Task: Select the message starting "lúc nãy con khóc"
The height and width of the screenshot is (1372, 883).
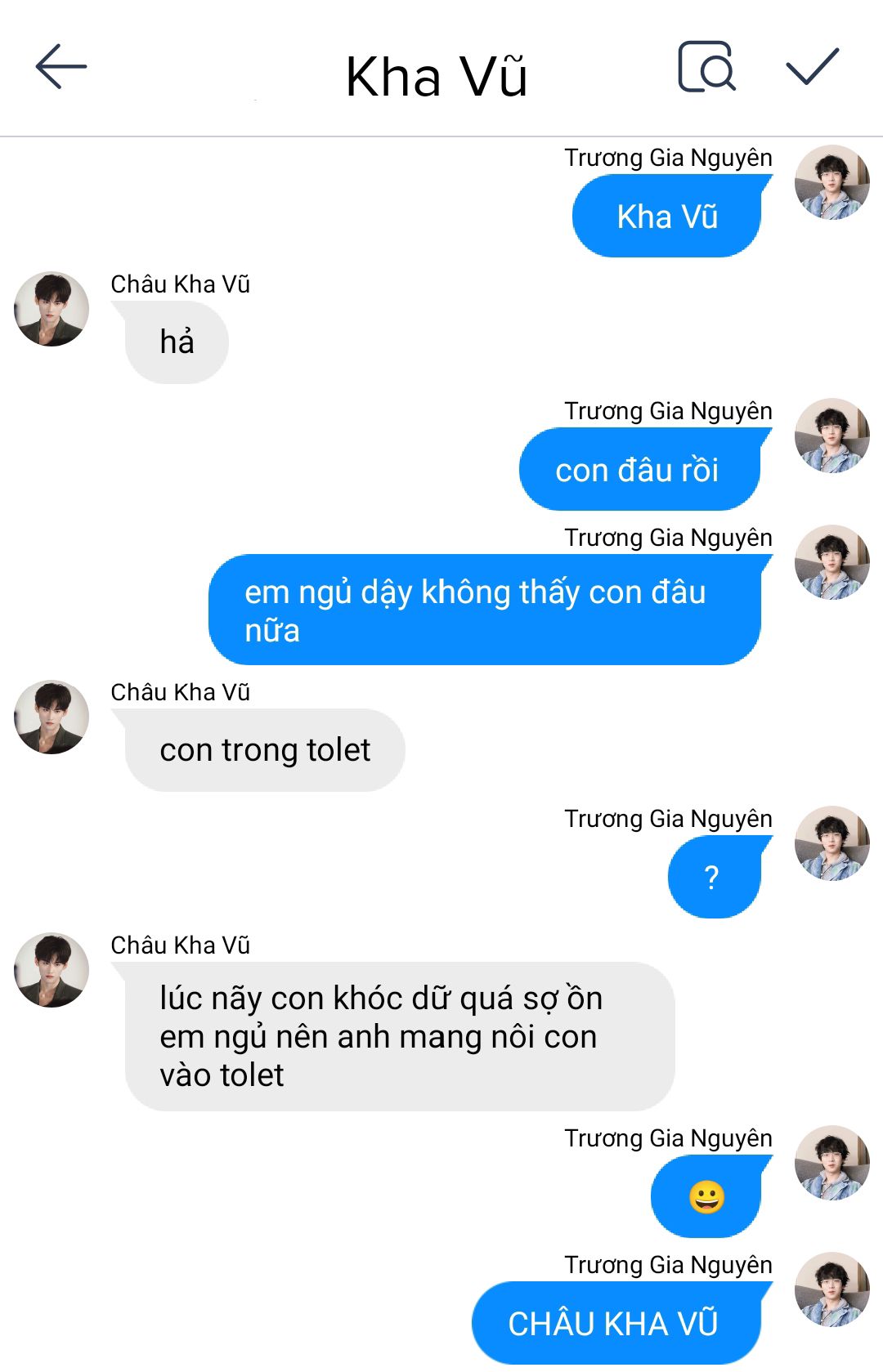Action: point(399,1036)
